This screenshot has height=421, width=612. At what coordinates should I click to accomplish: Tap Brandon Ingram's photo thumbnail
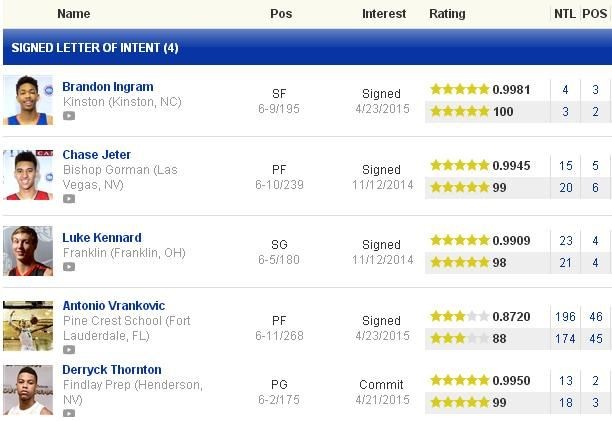tap(28, 100)
